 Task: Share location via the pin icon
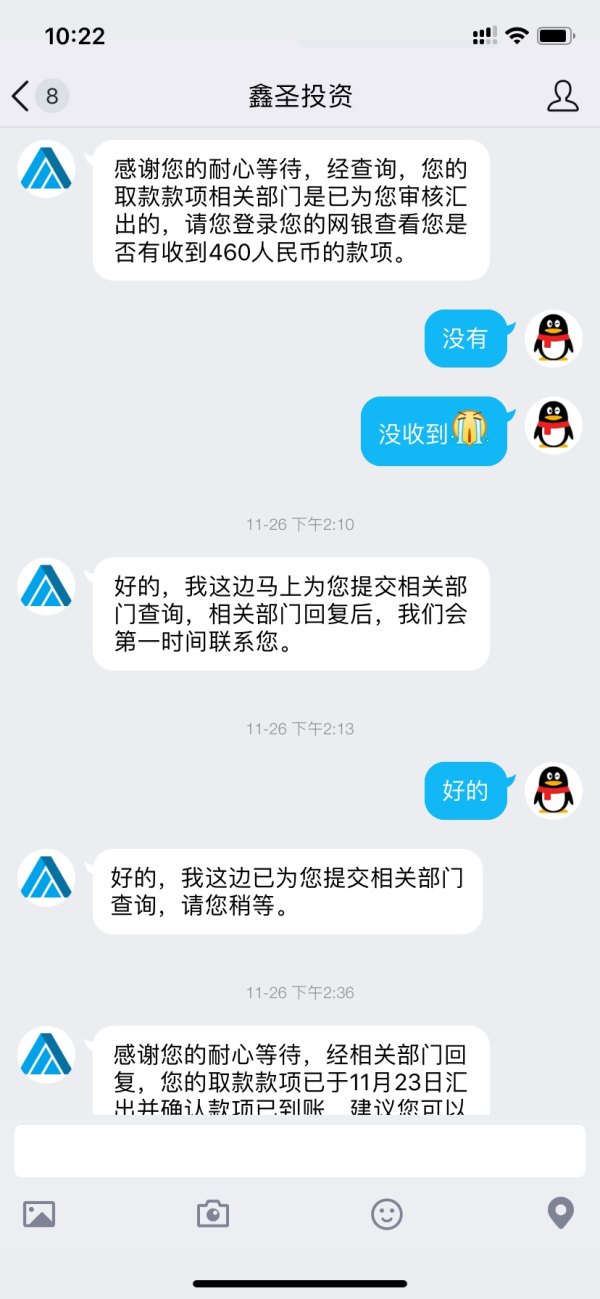coord(561,1214)
